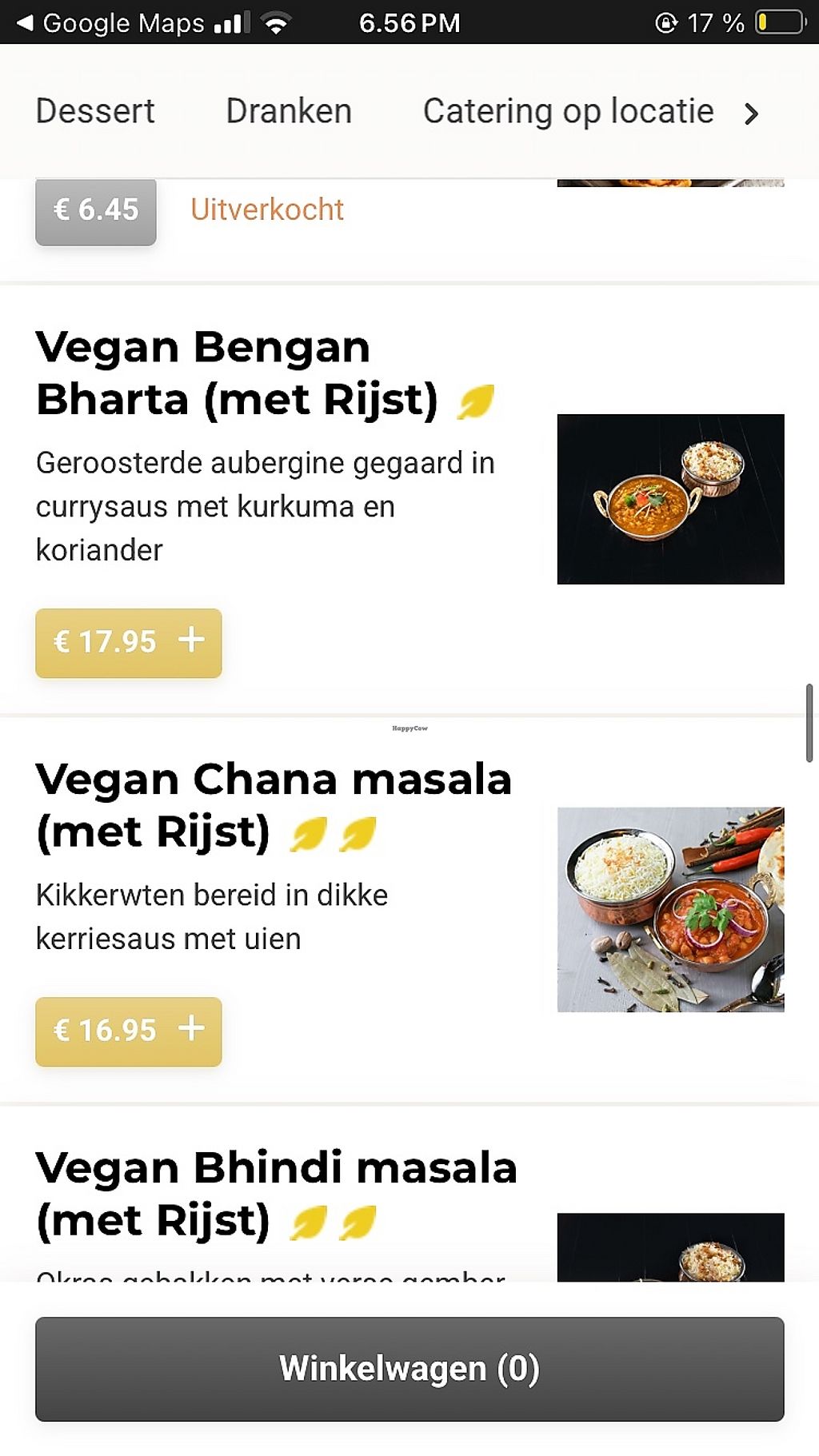
Task: Select the Catering op locatie tab
Action: (x=568, y=111)
